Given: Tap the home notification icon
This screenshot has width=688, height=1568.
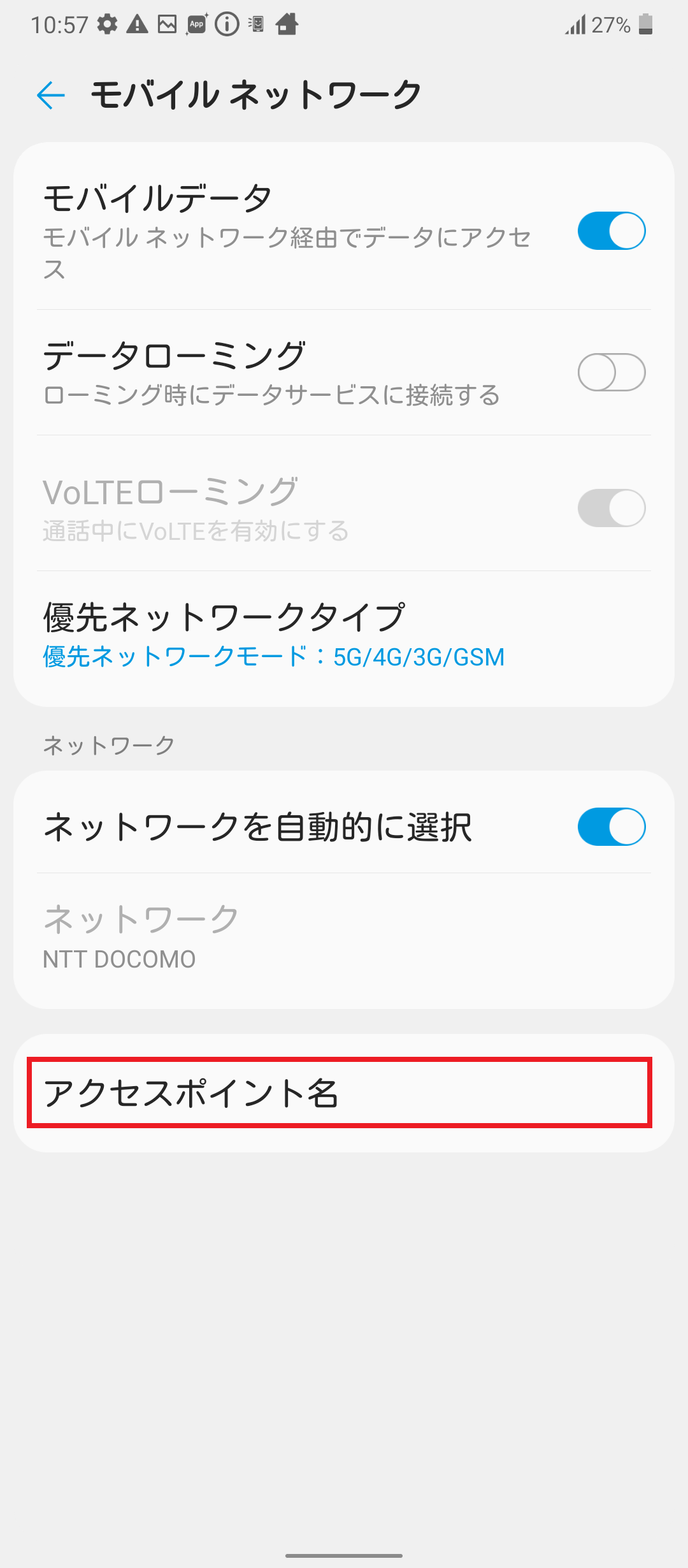Looking at the screenshot, I should click(x=286, y=25).
